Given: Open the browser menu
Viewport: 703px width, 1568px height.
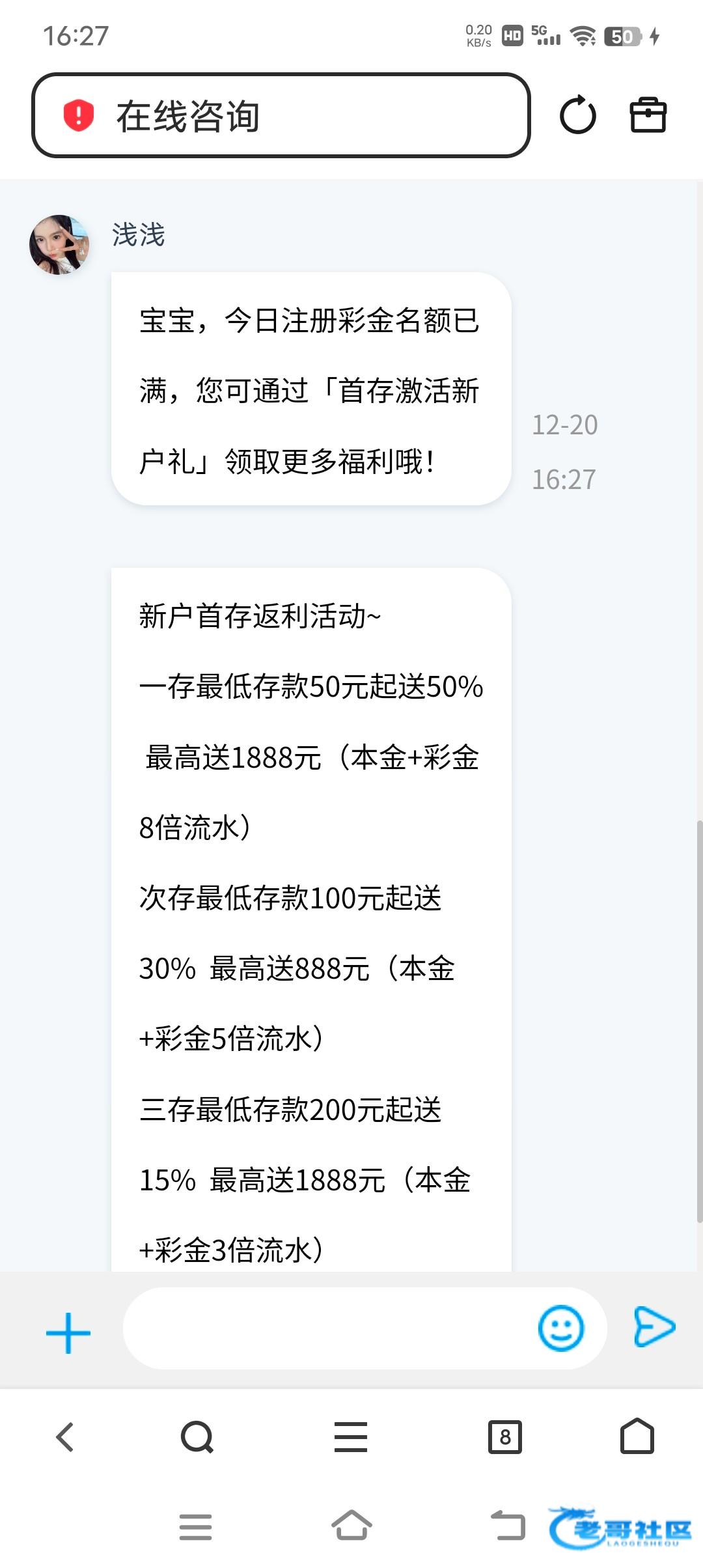Looking at the screenshot, I should 351,1436.
